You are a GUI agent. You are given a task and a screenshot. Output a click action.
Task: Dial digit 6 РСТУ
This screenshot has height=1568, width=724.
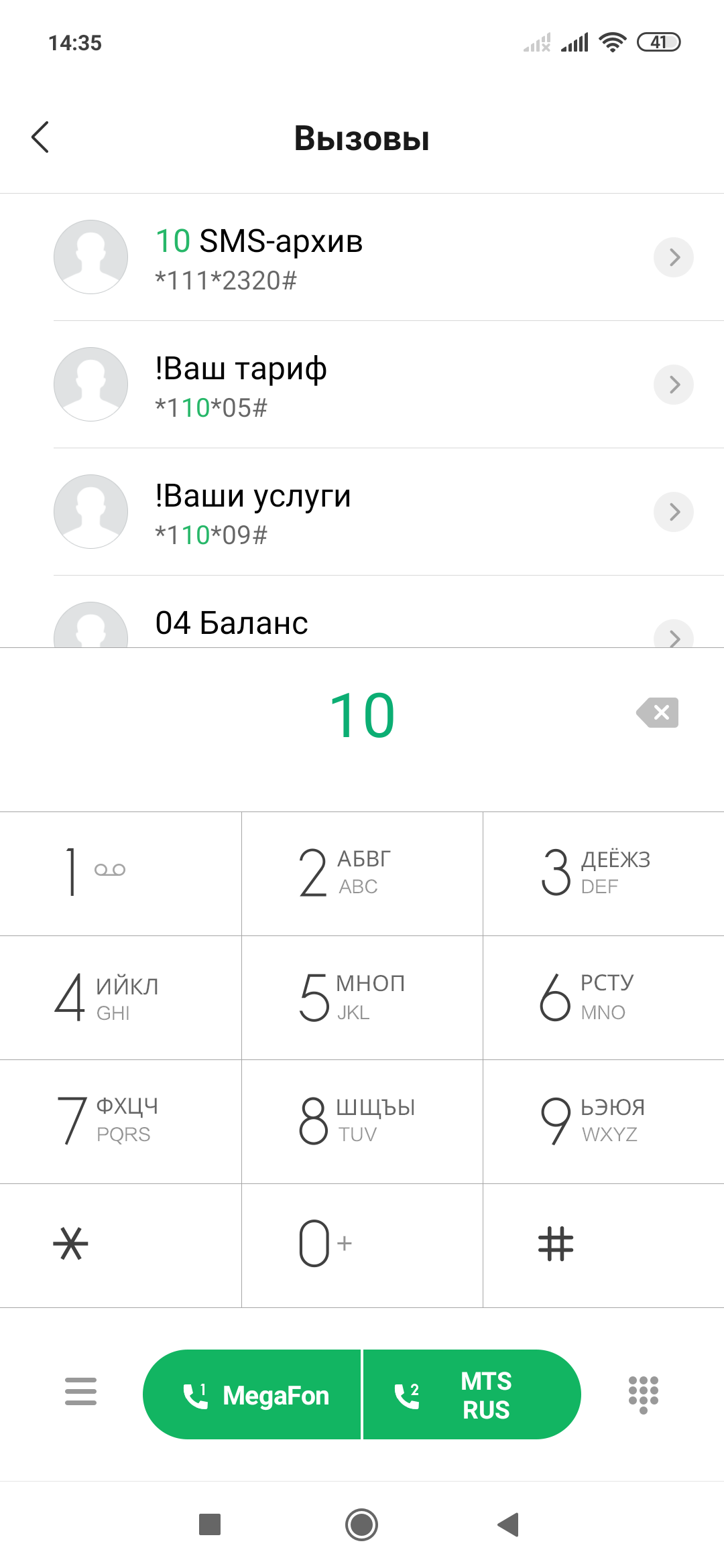coord(603,997)
